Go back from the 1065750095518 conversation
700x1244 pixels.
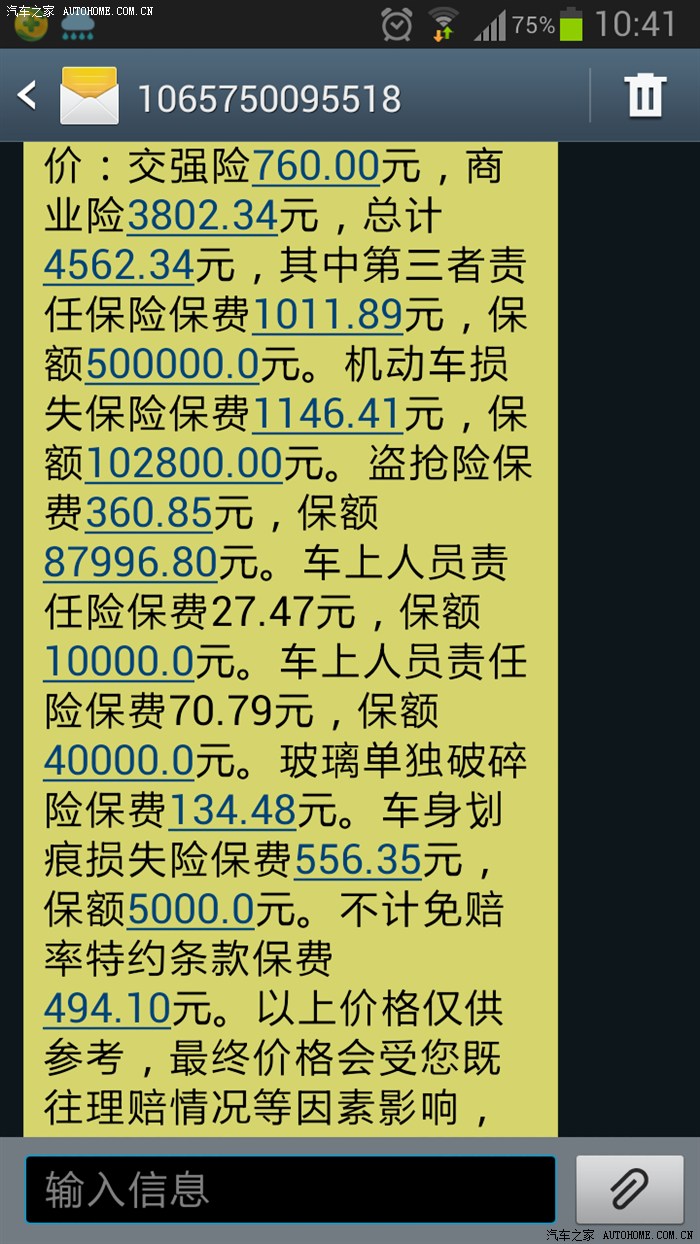tap(28, 96)
